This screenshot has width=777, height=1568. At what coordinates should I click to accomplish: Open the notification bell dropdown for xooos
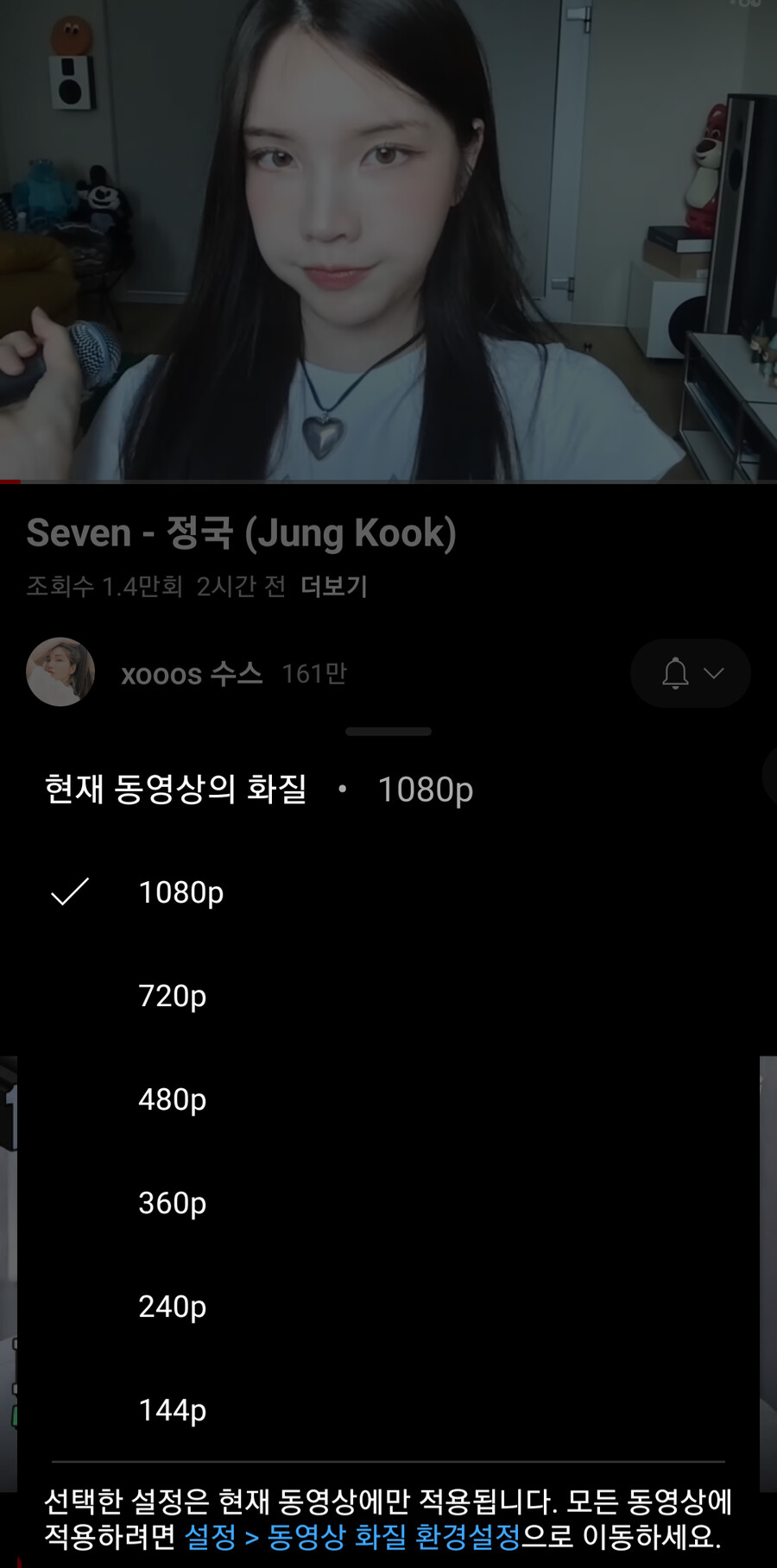pyautogui.click(x=690, y=673)
